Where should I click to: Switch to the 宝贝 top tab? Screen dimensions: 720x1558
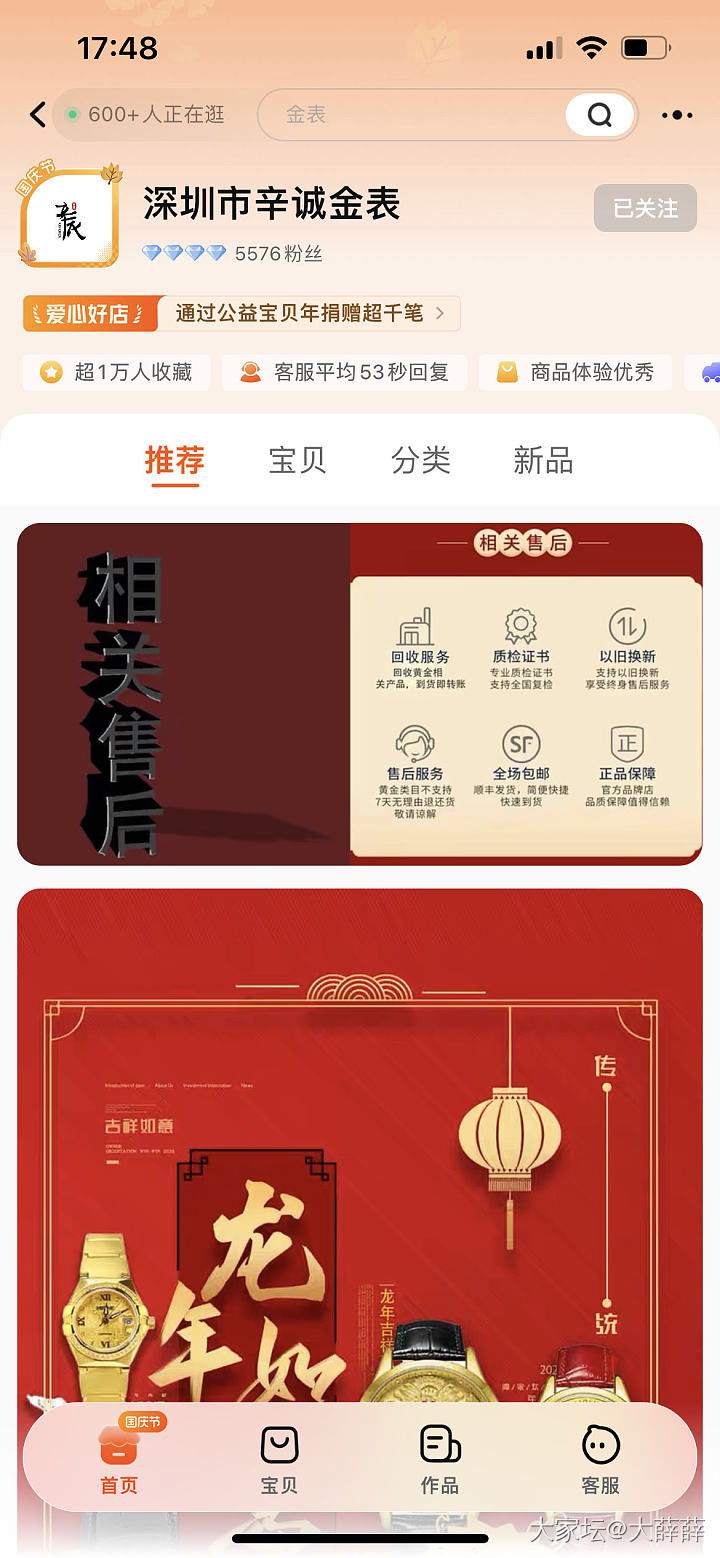297,461
